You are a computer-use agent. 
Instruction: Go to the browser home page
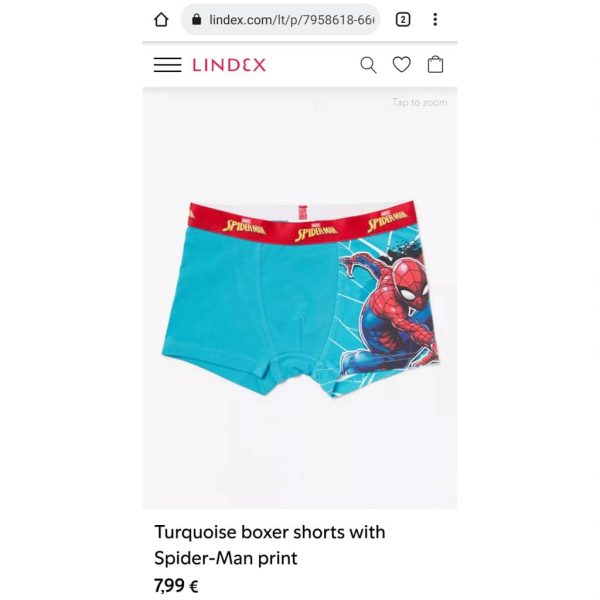pyautogui.click(x=161, y=20)
